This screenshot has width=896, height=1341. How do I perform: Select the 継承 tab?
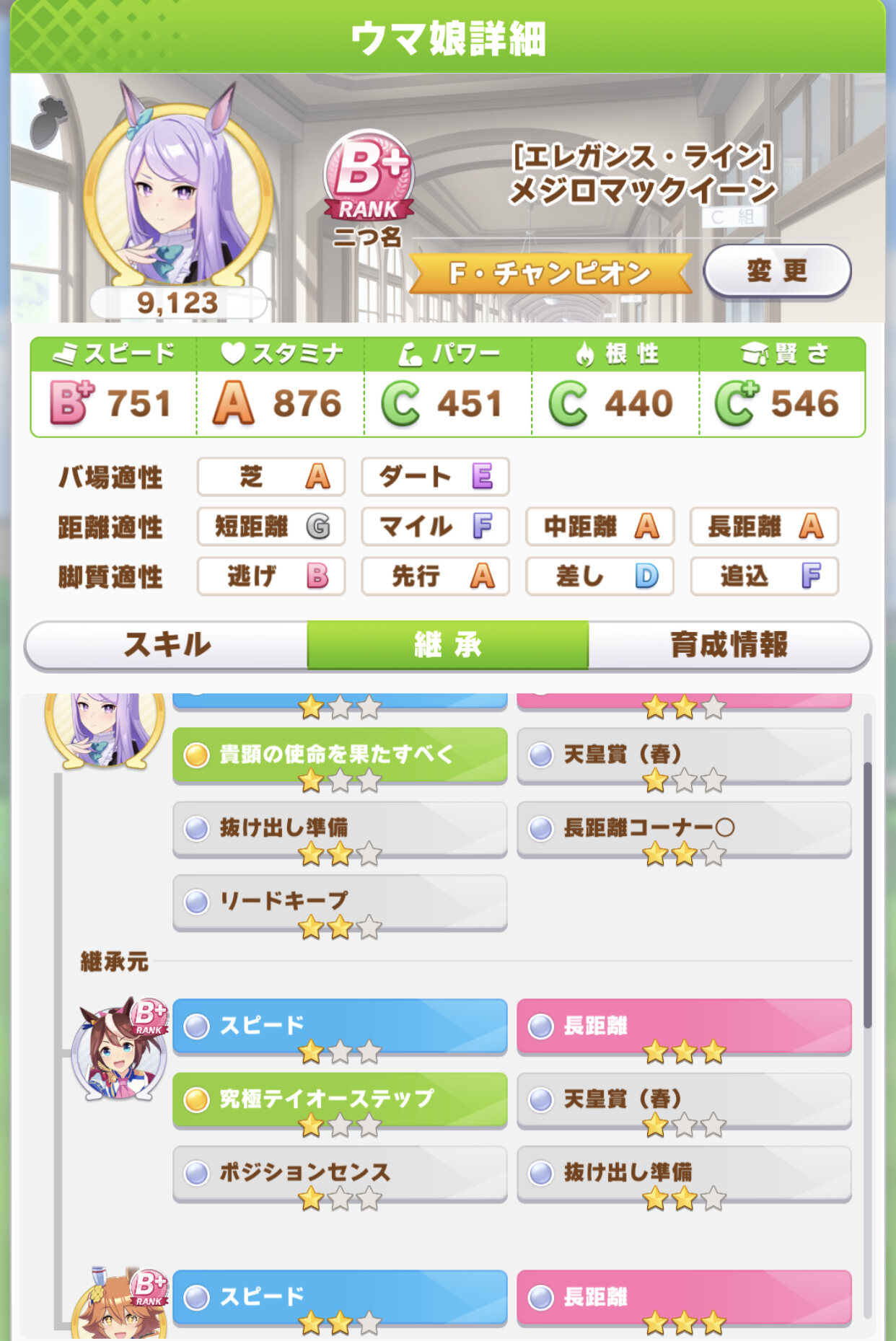click(447, 644)
